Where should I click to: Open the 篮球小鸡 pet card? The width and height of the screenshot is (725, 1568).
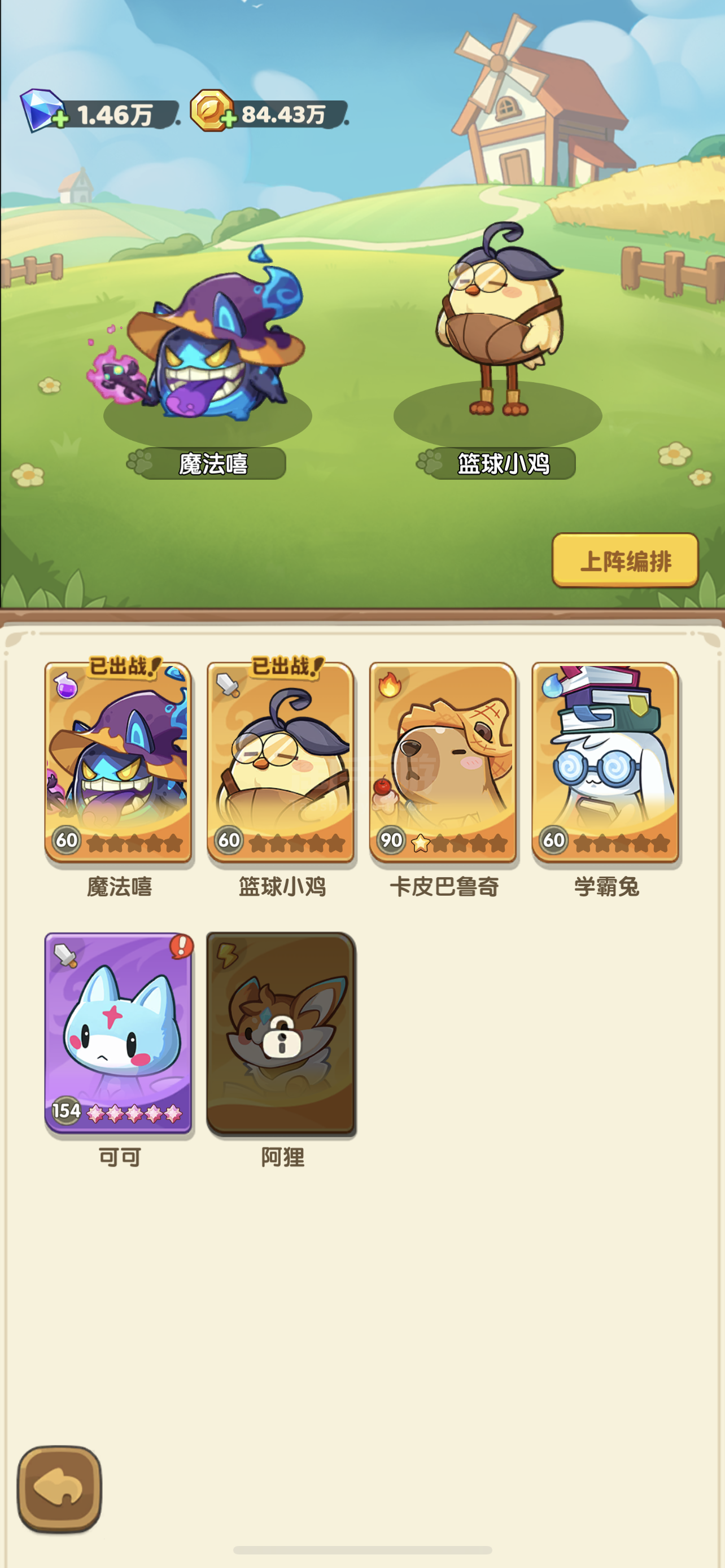click(x=281, y=762)
